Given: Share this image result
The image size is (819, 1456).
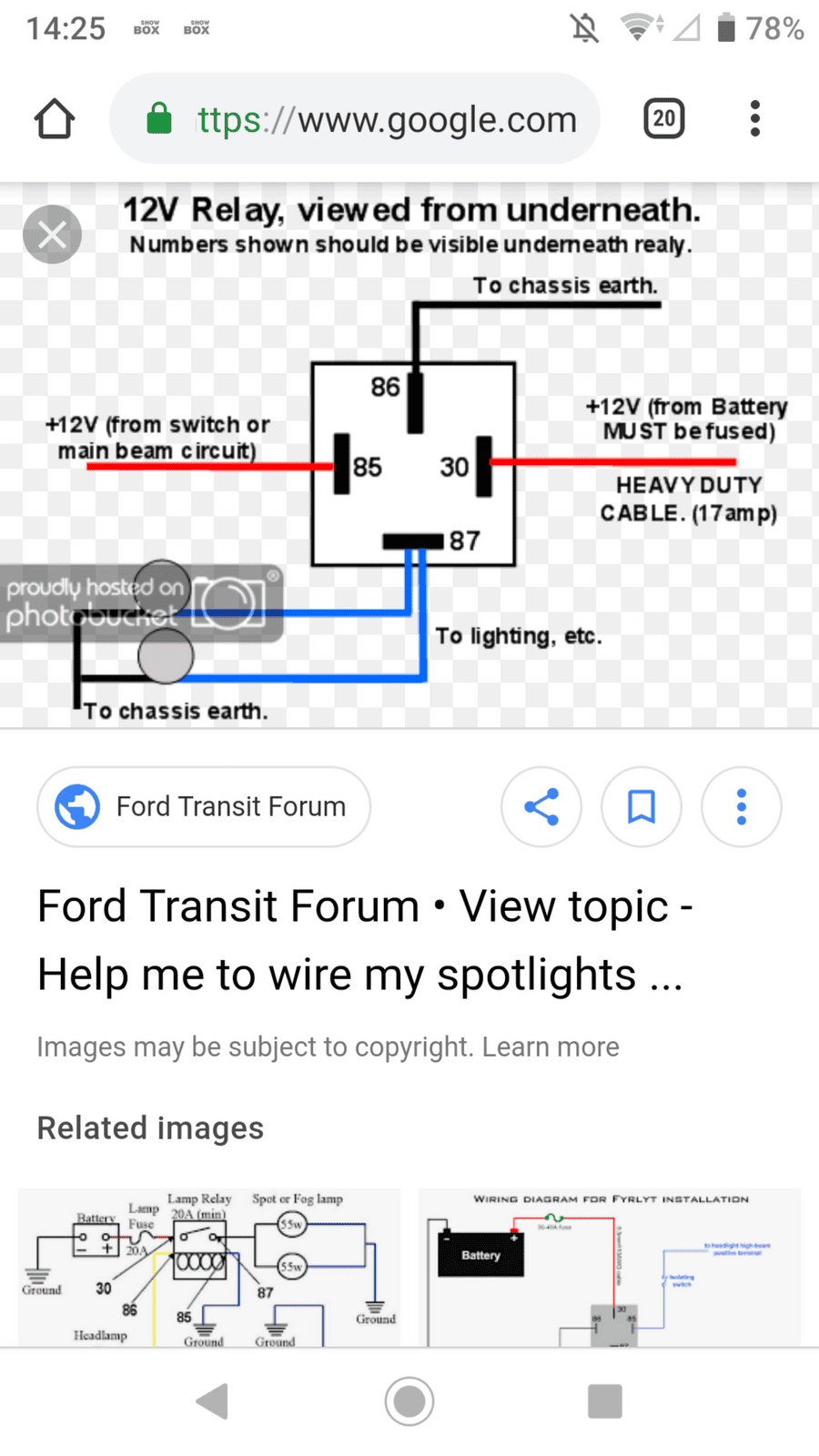Looking at the screenshot, I should tap(541, 806).
